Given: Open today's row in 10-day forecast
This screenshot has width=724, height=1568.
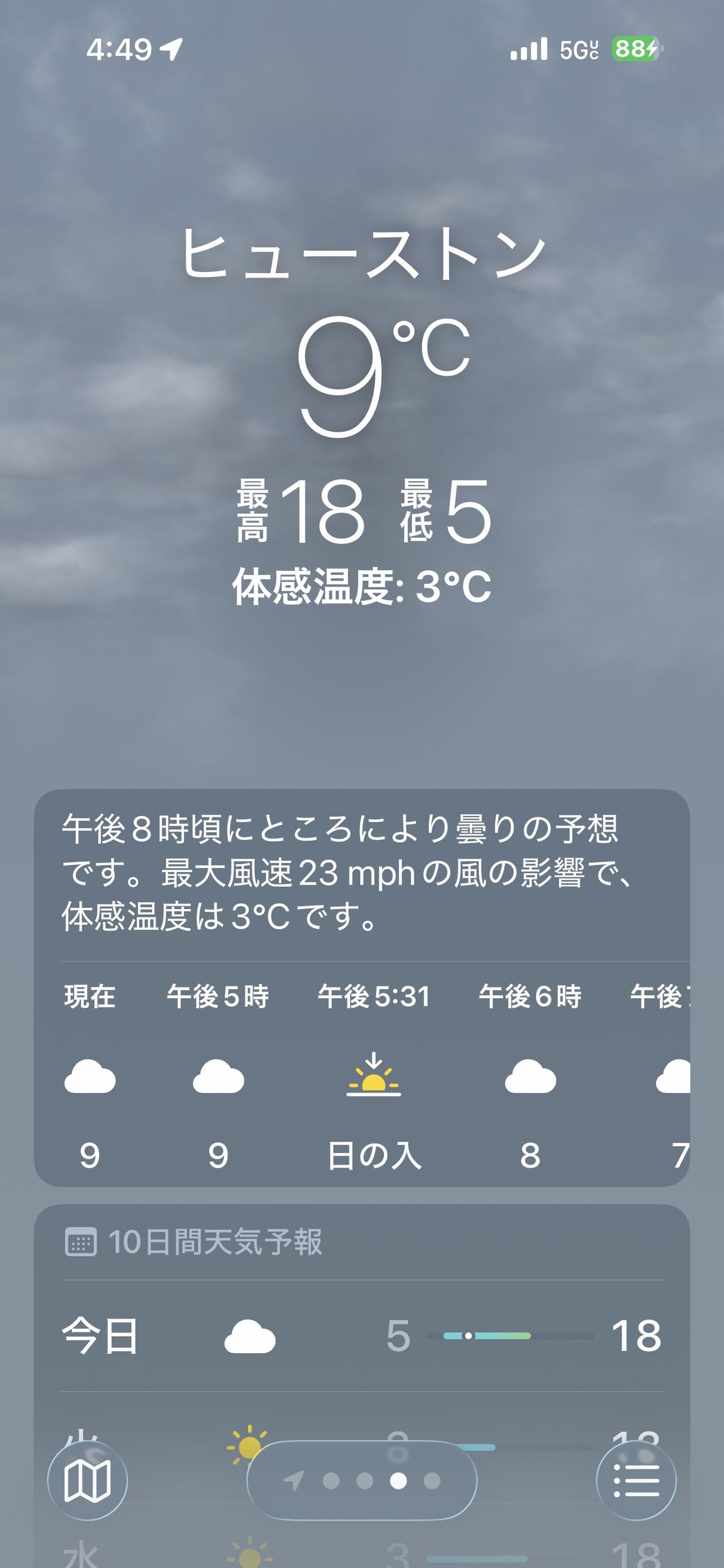Looking at the screenshot, I should click(361, 1337).
